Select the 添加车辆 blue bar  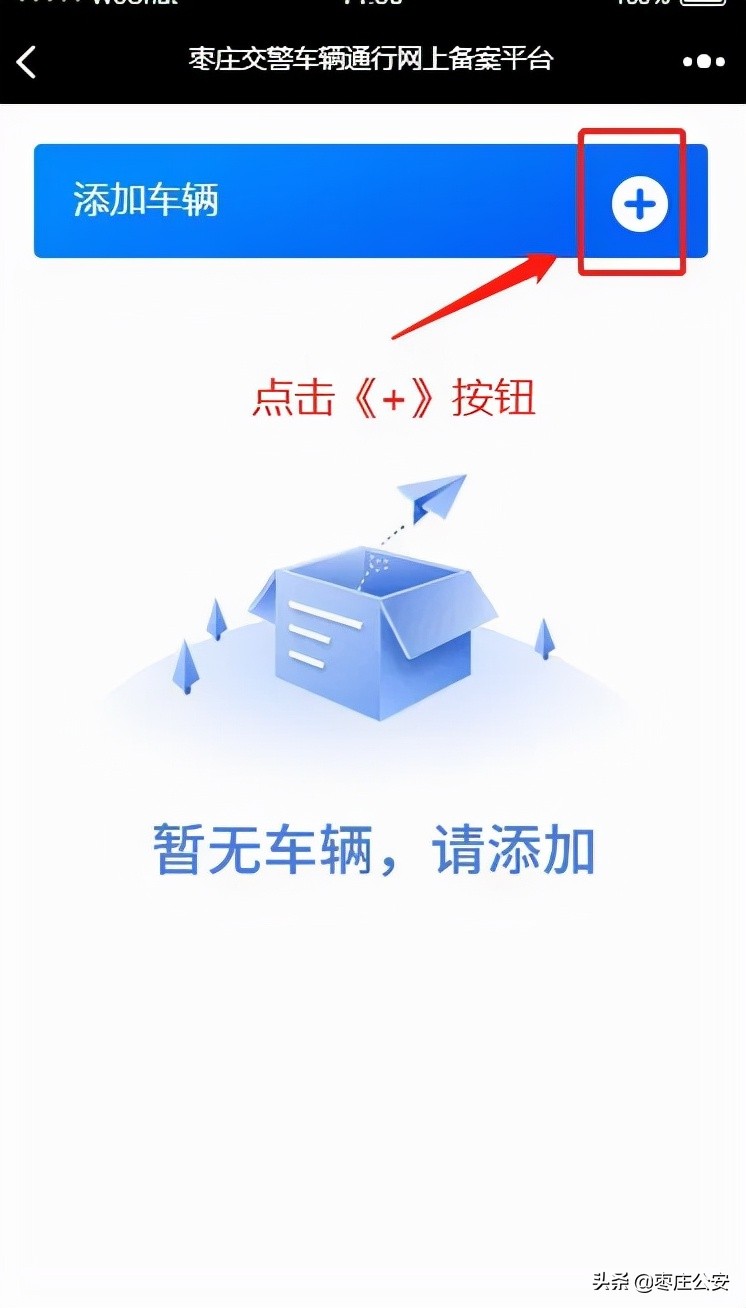point(300,199)
